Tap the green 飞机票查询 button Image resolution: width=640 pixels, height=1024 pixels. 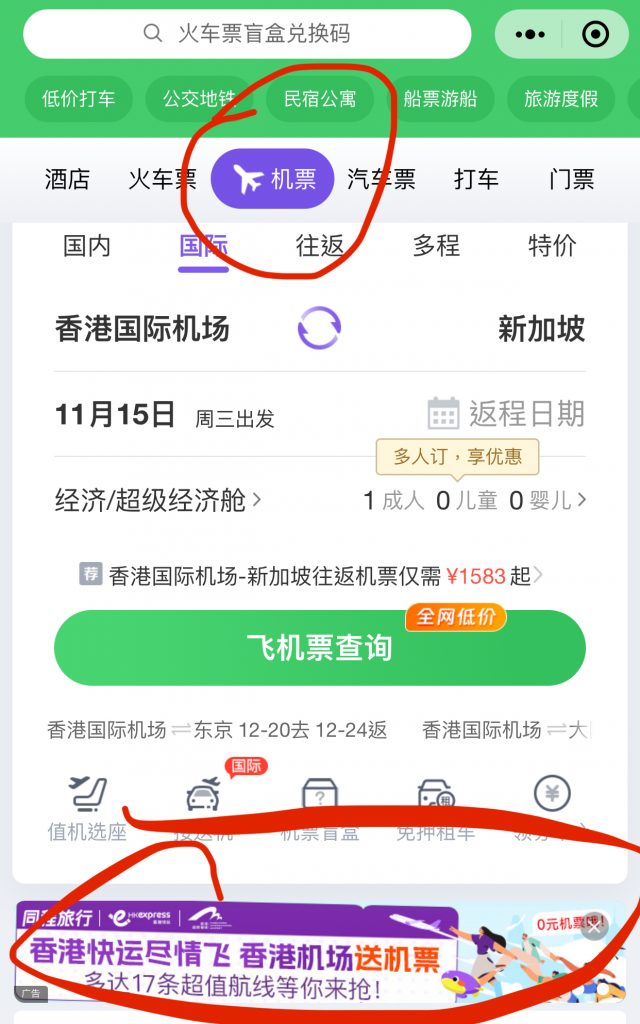click(320, 648)
